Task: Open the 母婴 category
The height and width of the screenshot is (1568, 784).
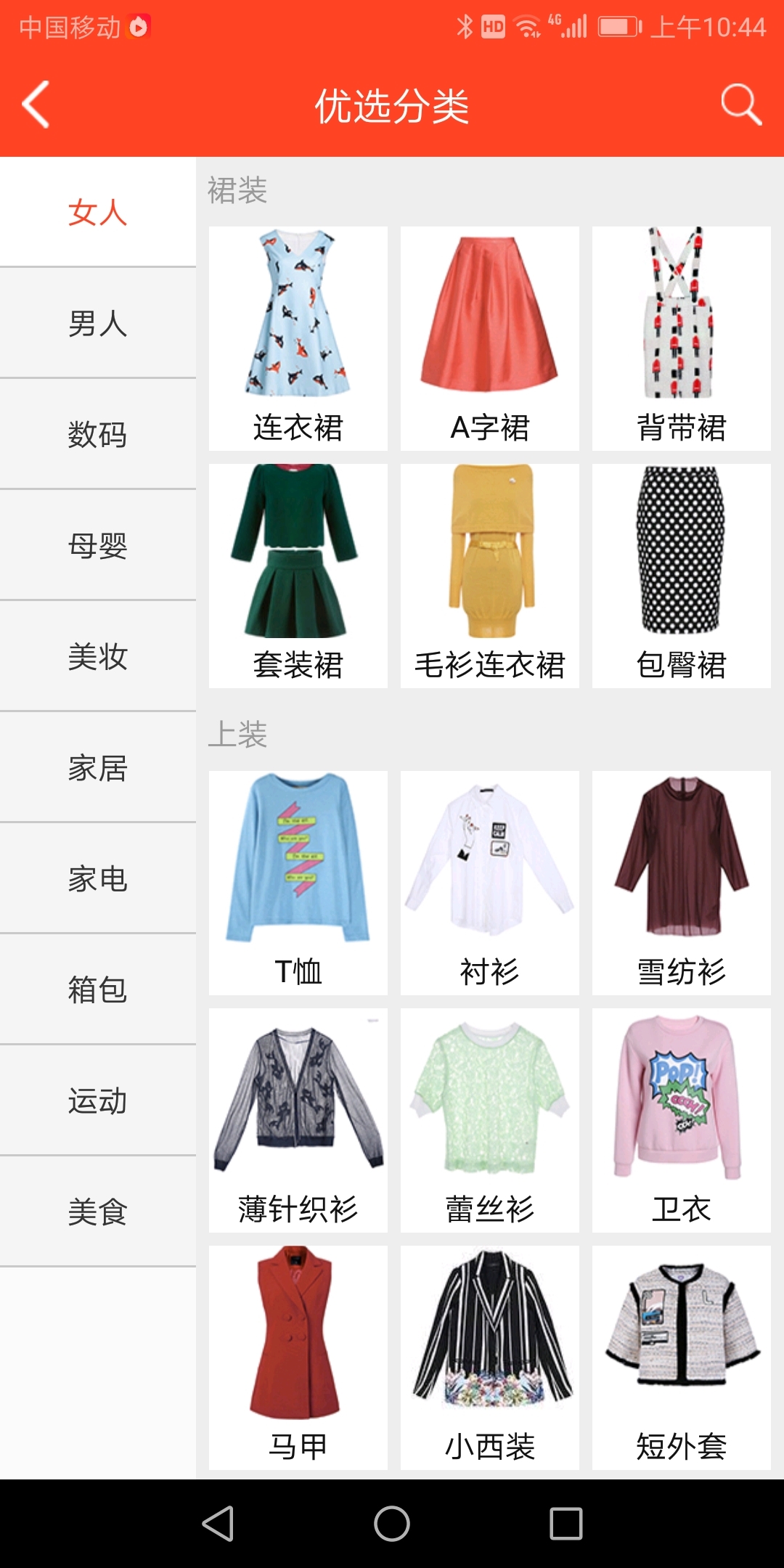Action: coord(98,545)
